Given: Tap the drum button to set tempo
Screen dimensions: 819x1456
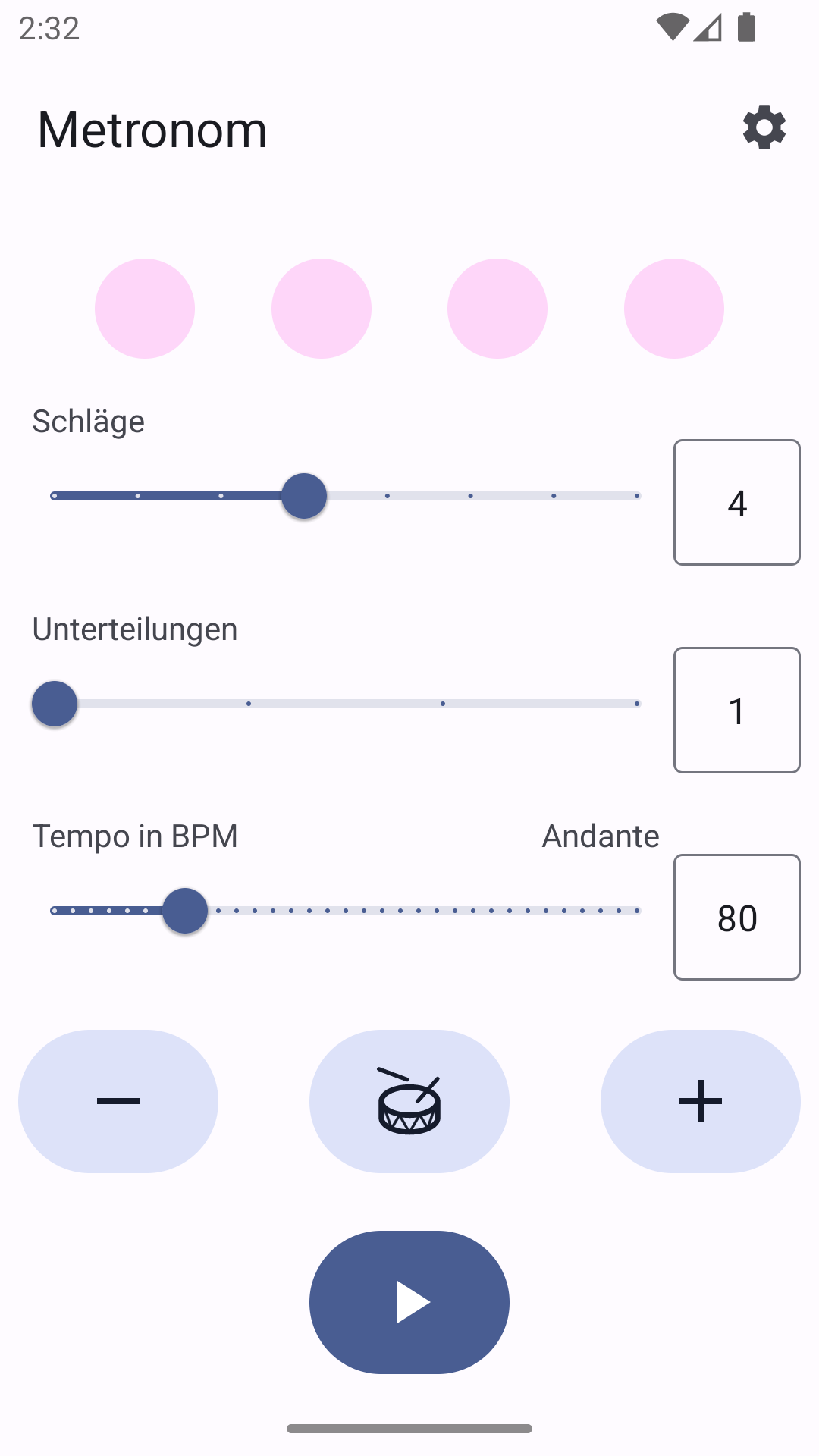Looking at the screenshot, I should [409, 1101].
